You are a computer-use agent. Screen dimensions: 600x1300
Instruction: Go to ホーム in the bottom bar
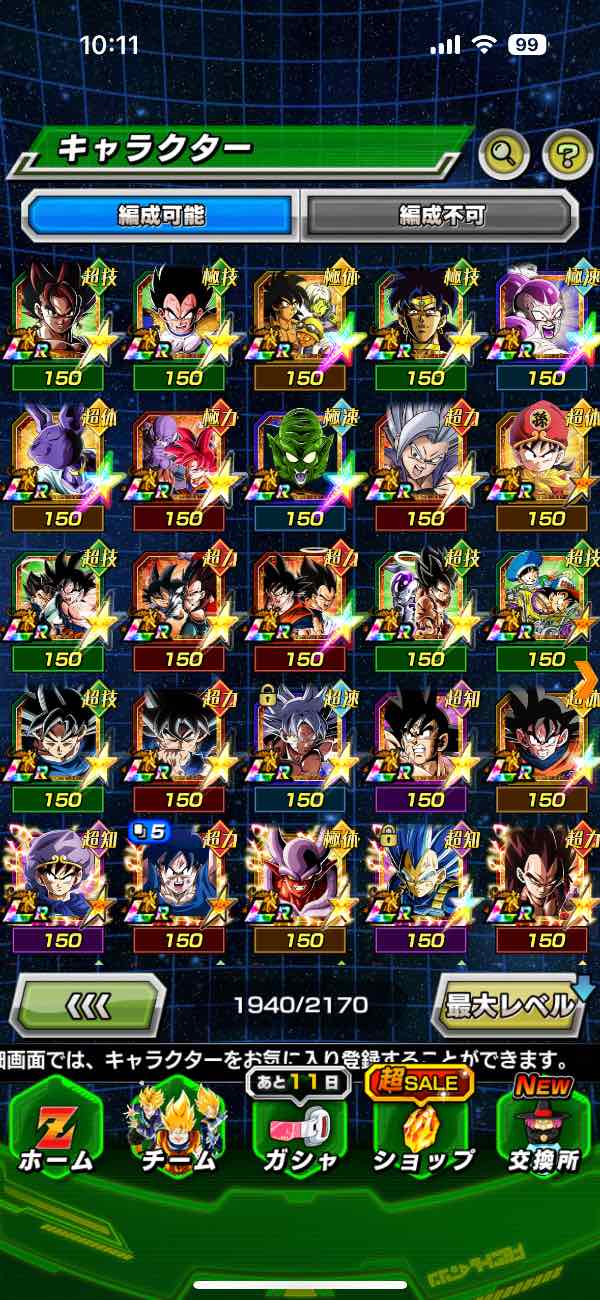point(56,1130)
